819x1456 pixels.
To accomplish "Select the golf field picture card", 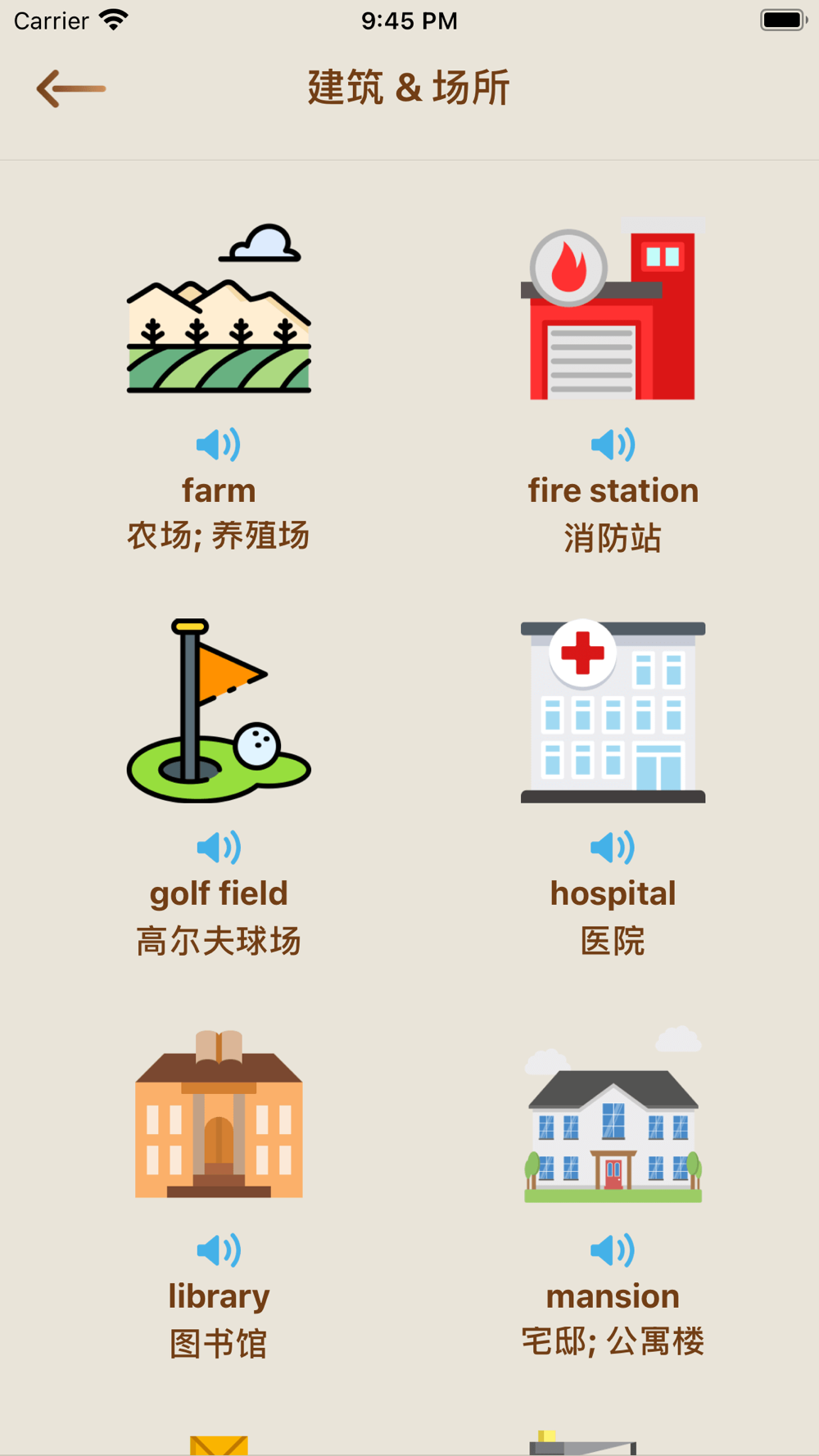I will [219, 711].
